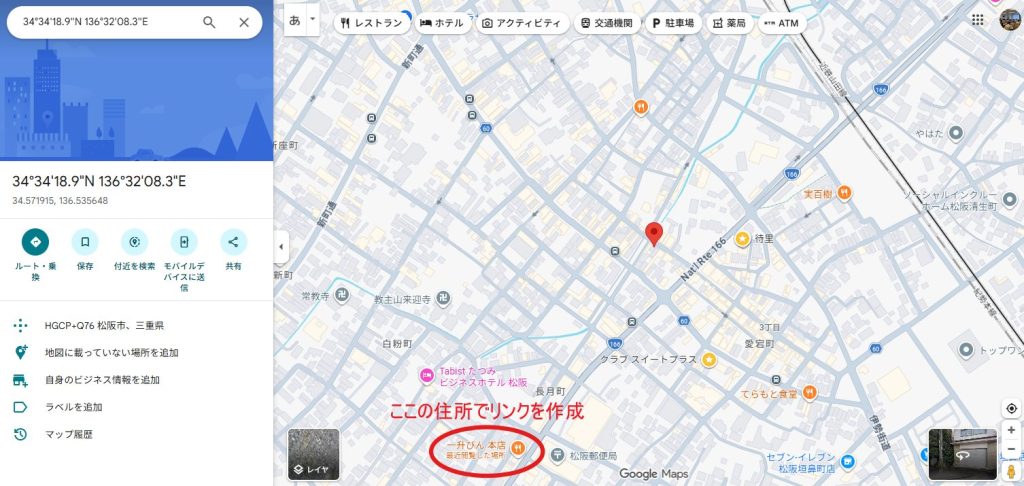This screenshot has height=486, width=1024.
Task: Collapse the side panel arrow
Action: (281, 246)
